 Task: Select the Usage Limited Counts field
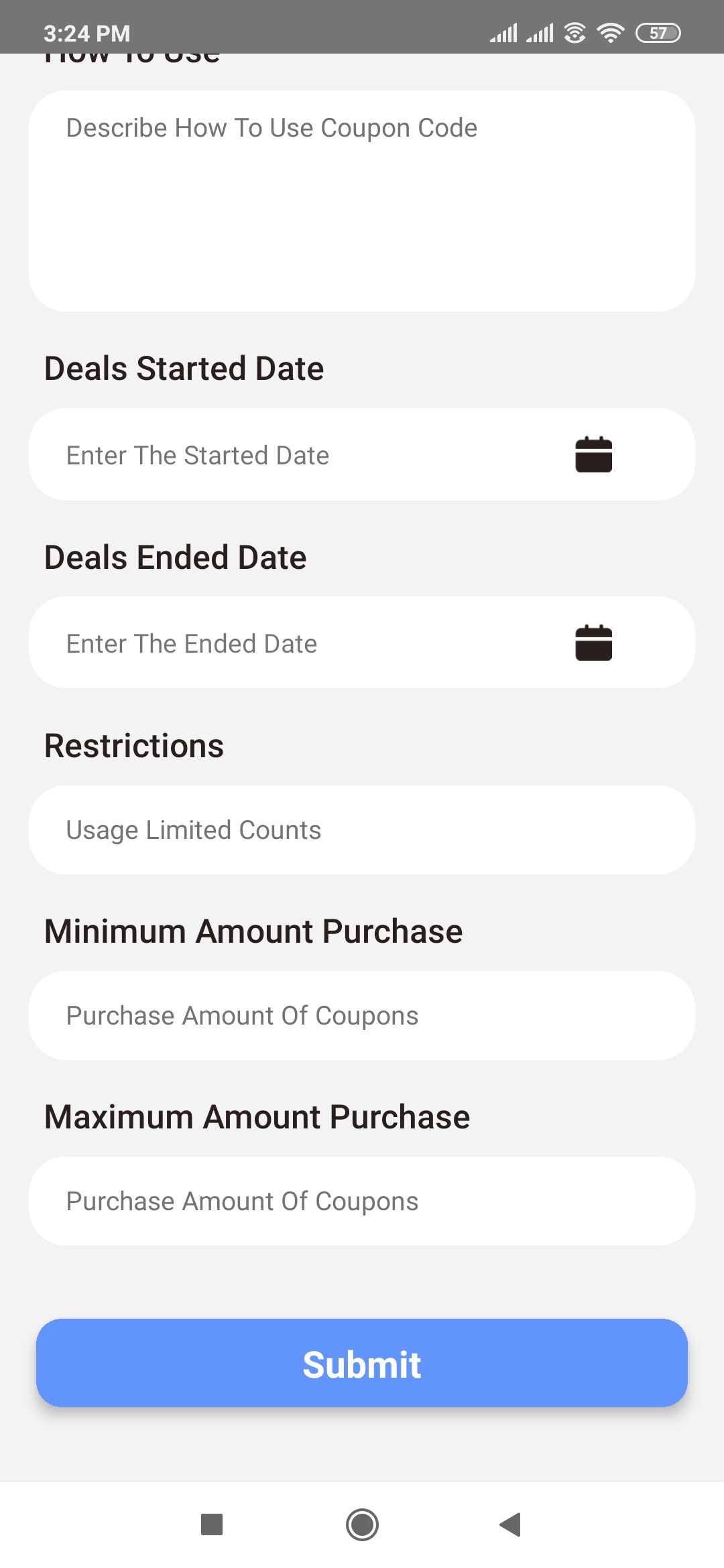(362, 830)
